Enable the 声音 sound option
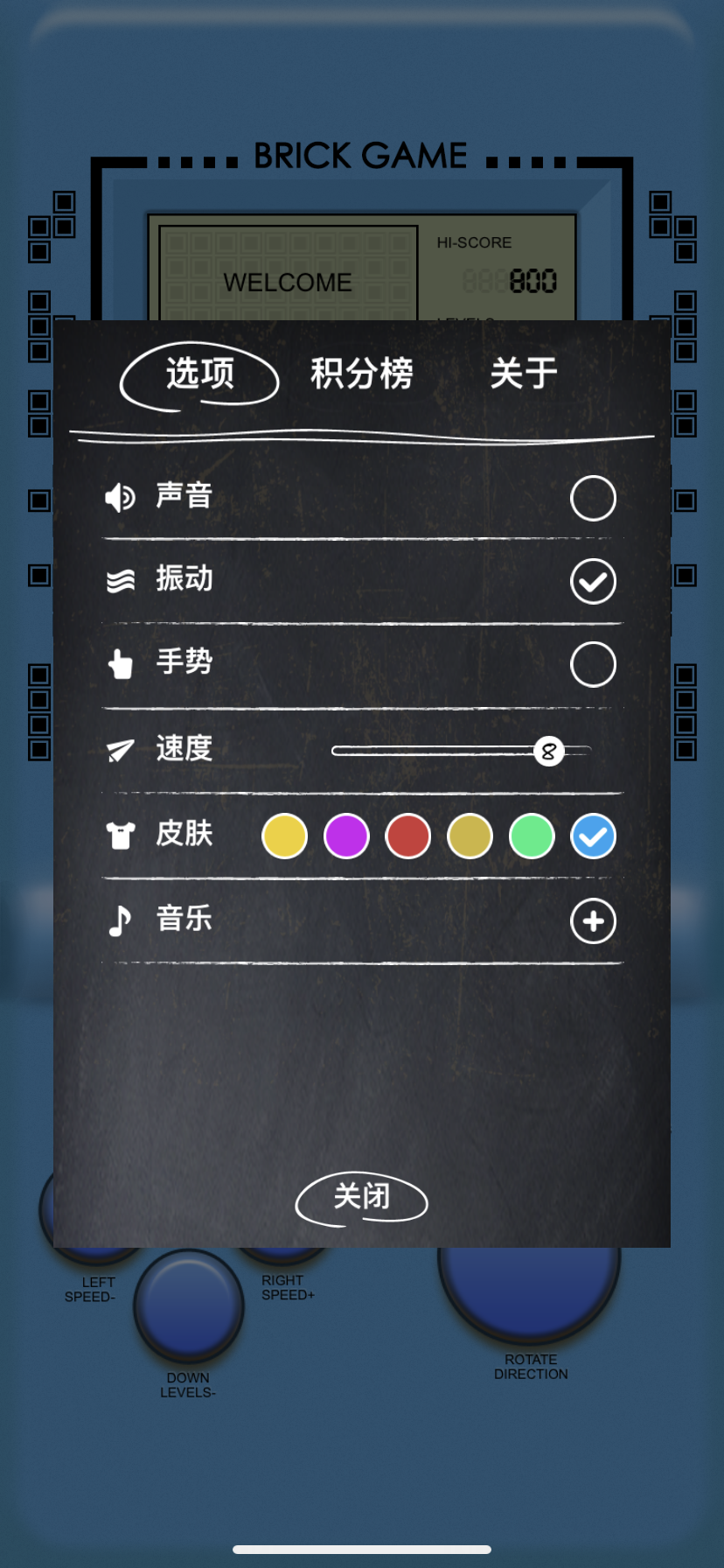Image resolution: width=724 pixels, height=1568 pixels. click(593, 499)
